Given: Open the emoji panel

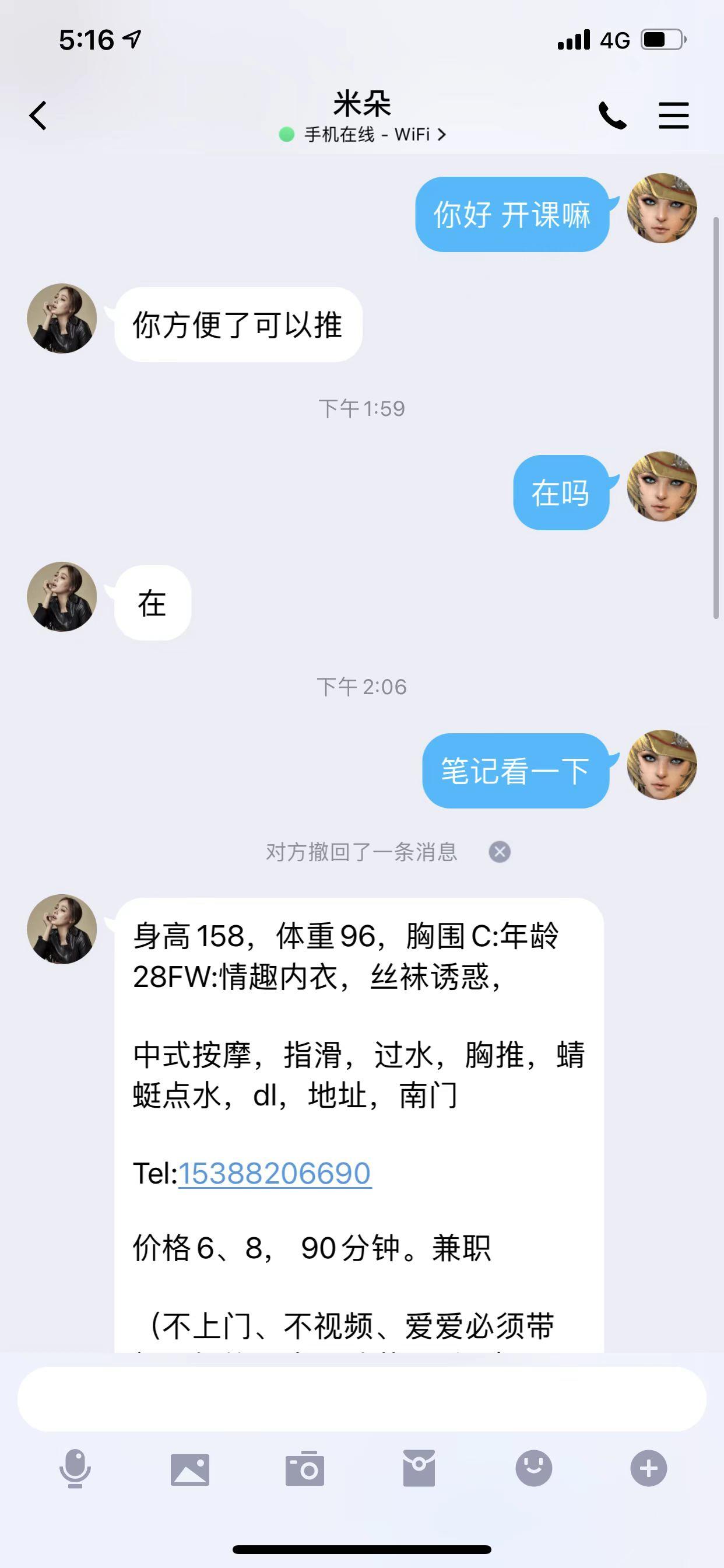Looking at the screenshot, I should (x=533, y=1469).
